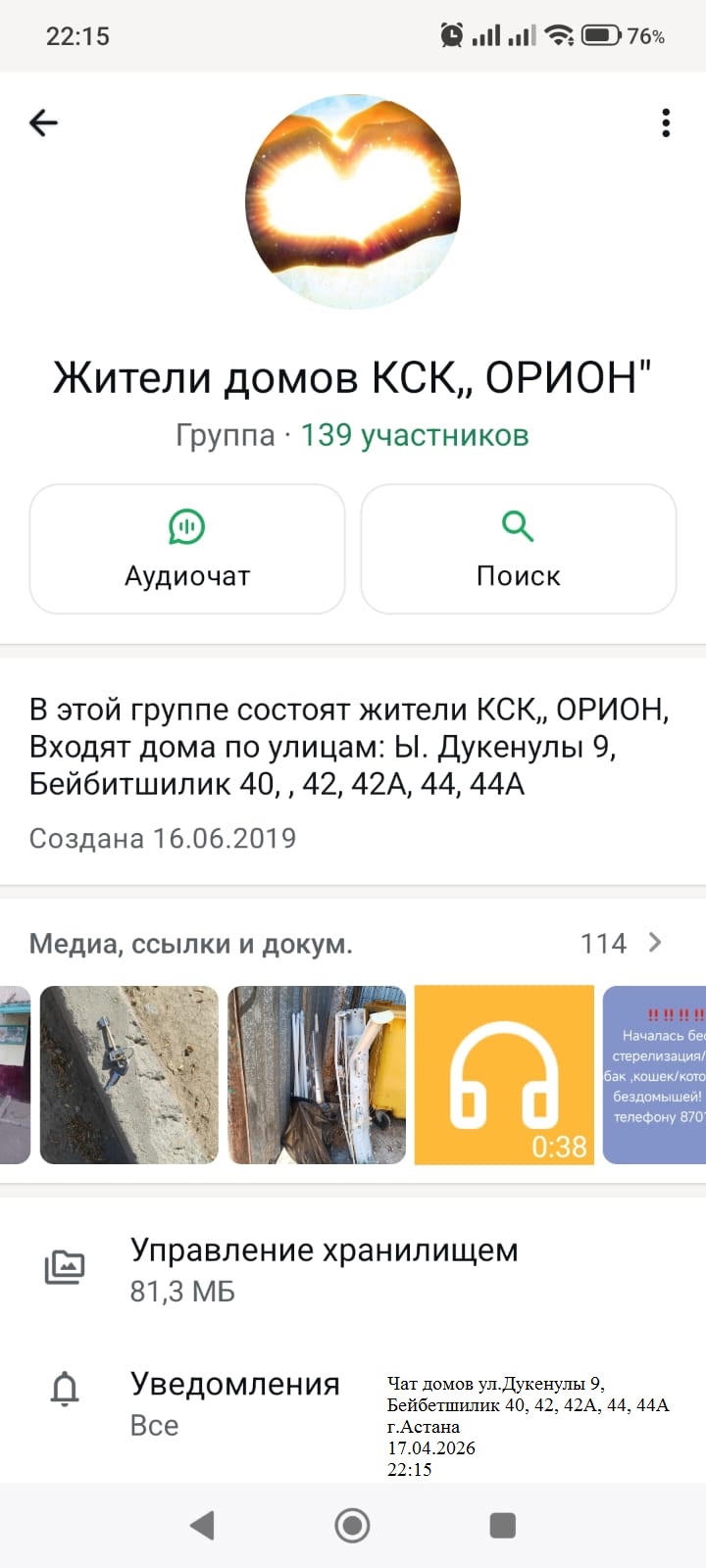Viewport: 706px width, 1568px height.
Task: Tap the Поиск search button
Action: tap(518, 549)
